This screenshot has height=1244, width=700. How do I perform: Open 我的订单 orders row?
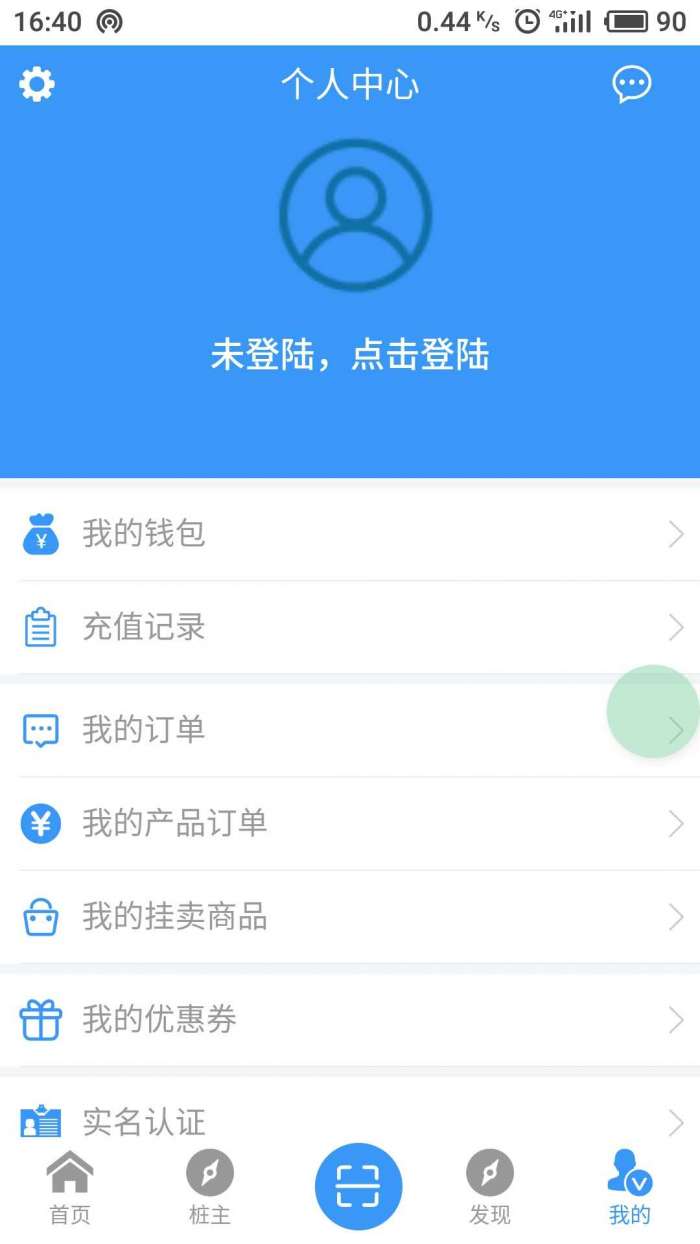(350, 730)
